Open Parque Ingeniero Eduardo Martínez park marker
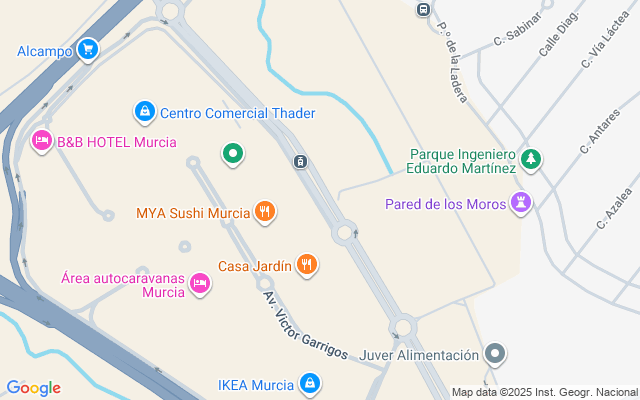Viewport: 640px width, 400px height. (531, 160)
